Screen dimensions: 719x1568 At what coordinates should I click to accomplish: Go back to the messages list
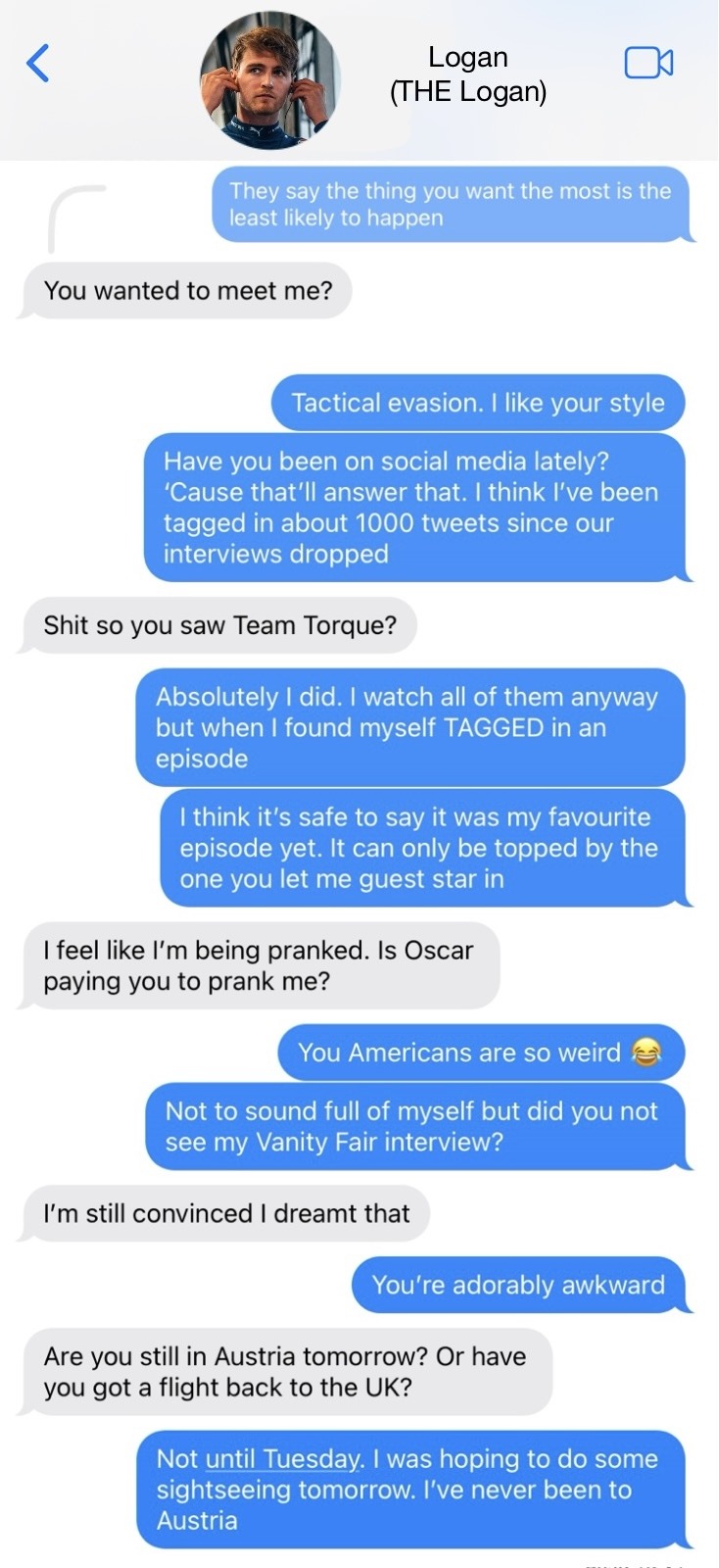pos(38,64)
